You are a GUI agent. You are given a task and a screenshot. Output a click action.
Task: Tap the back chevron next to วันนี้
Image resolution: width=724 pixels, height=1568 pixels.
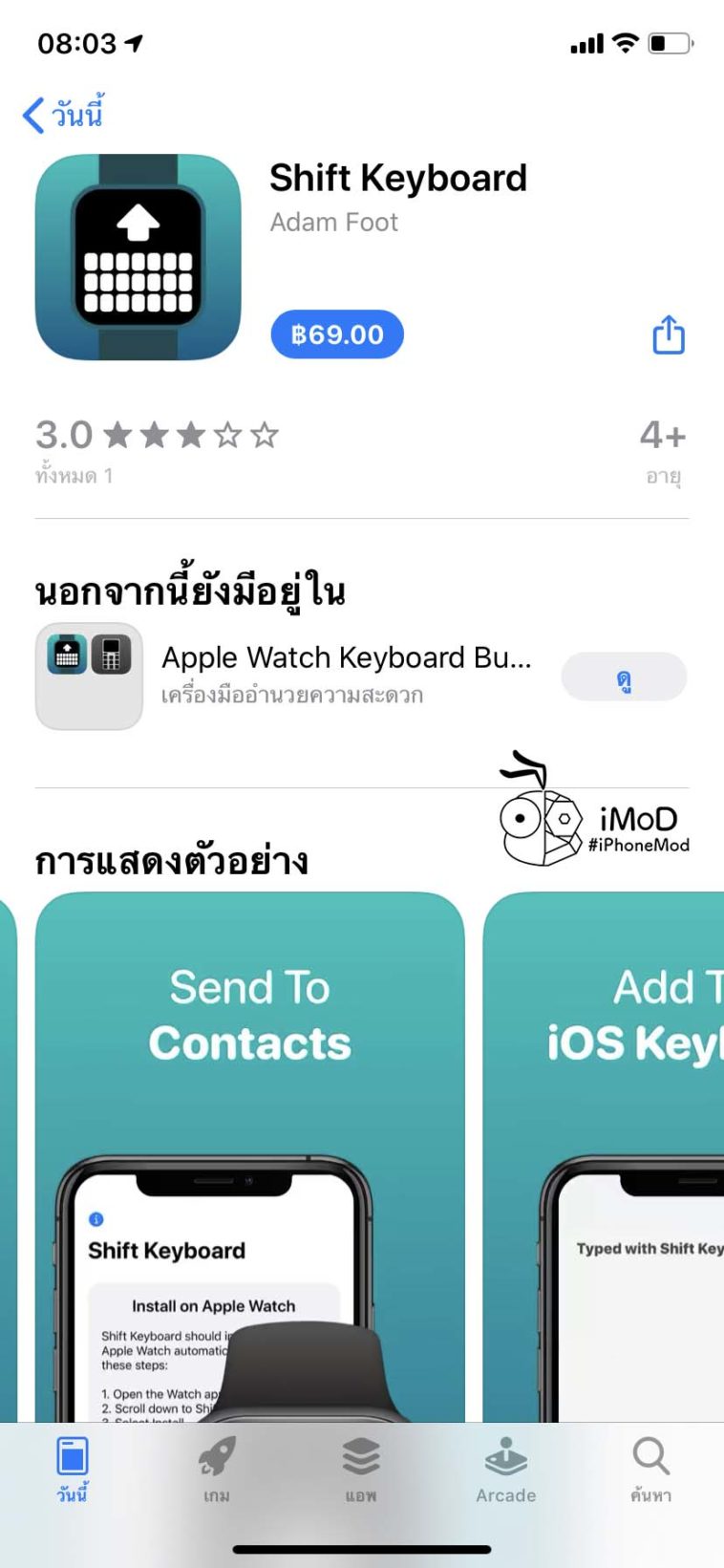click(31, 112)
